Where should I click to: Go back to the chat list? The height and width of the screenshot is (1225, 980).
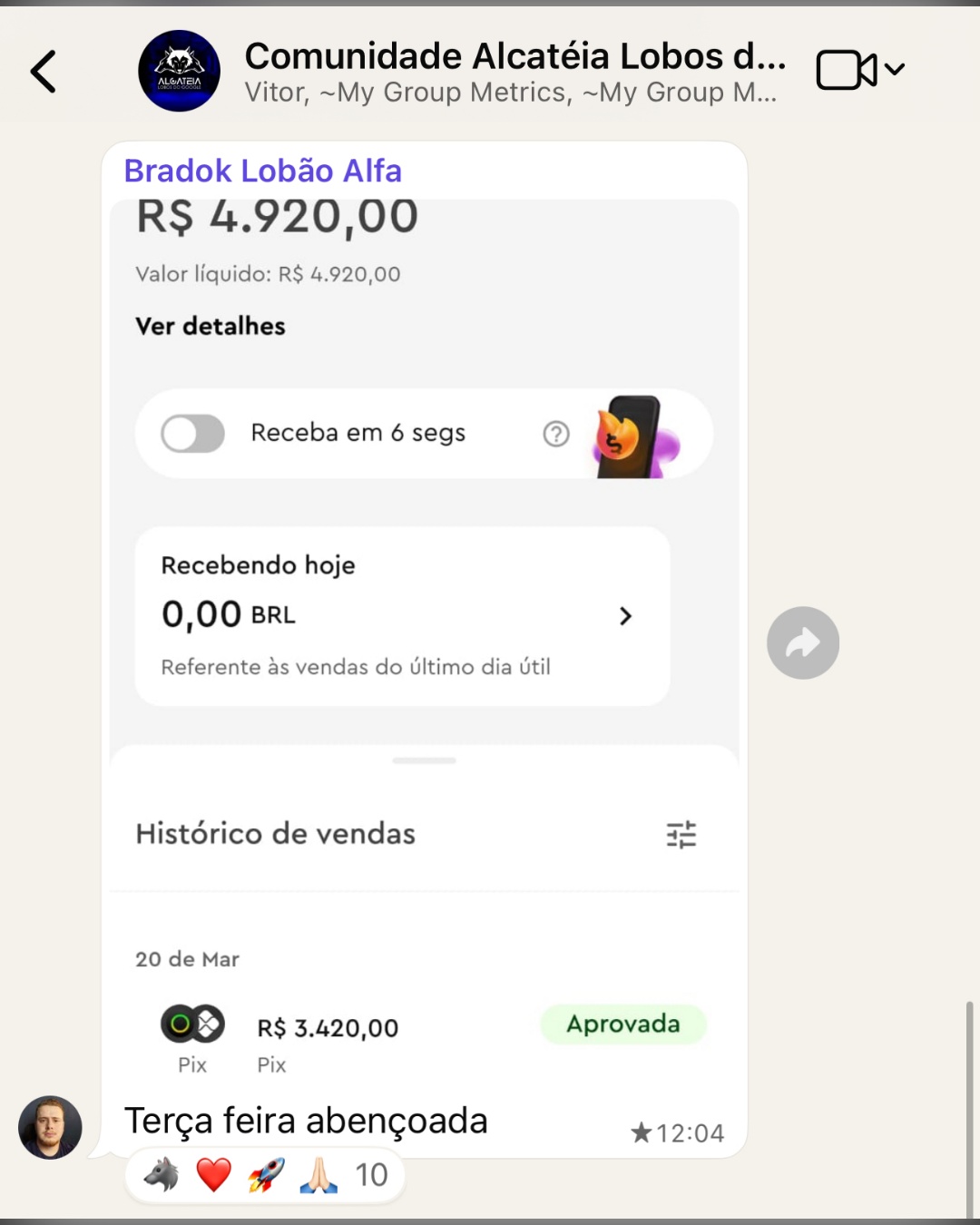[44, 72]
